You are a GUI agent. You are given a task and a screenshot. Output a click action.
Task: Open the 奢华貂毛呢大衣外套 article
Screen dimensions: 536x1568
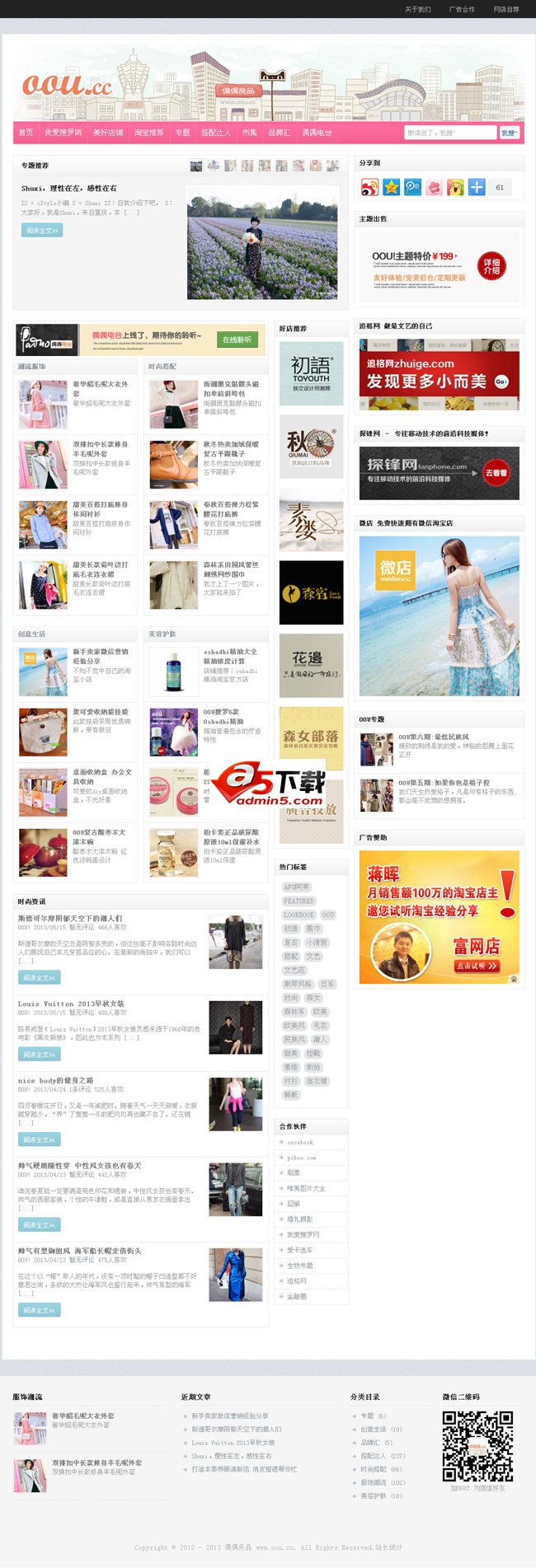pyautogui.click(x=100, y=384)
